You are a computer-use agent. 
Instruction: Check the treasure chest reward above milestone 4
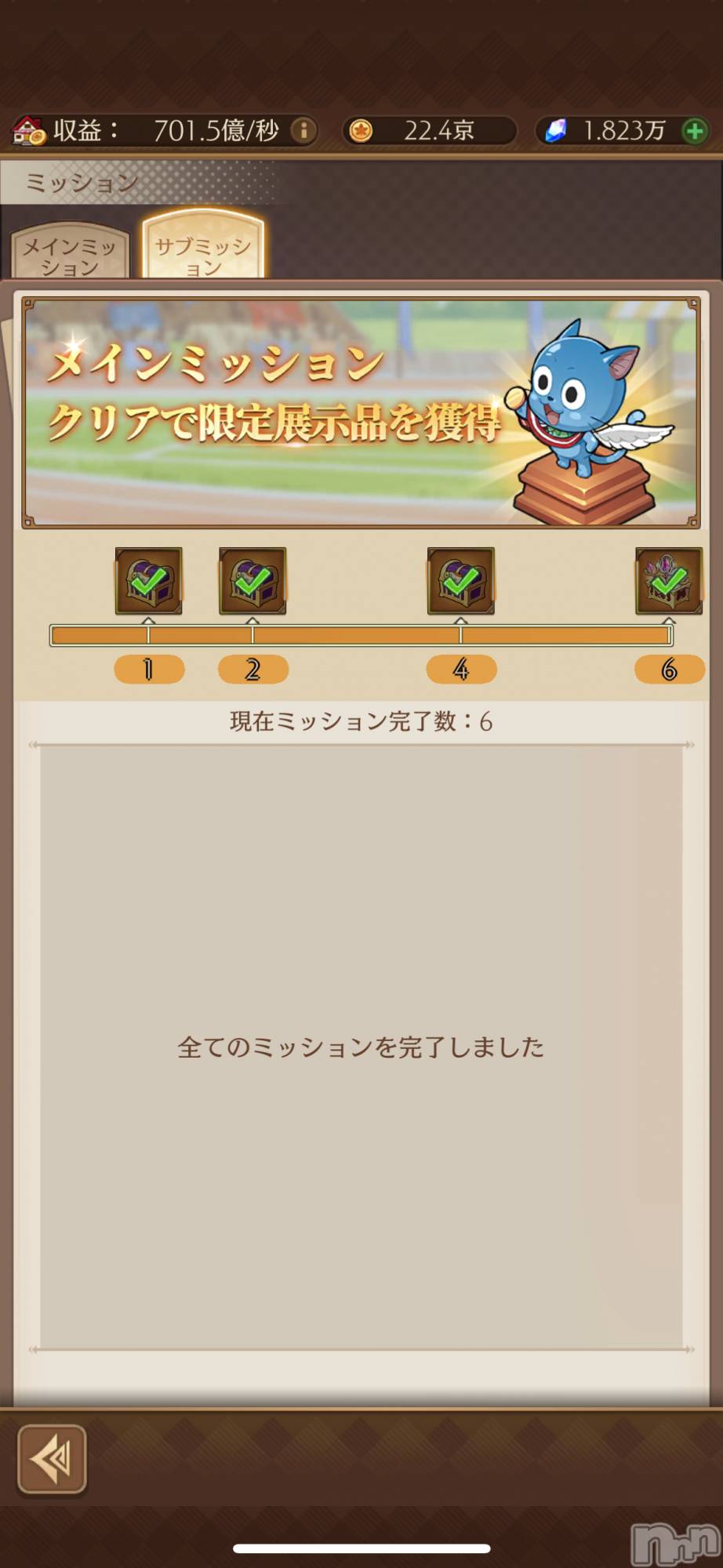pyautogui.click(x=461, y=581)
